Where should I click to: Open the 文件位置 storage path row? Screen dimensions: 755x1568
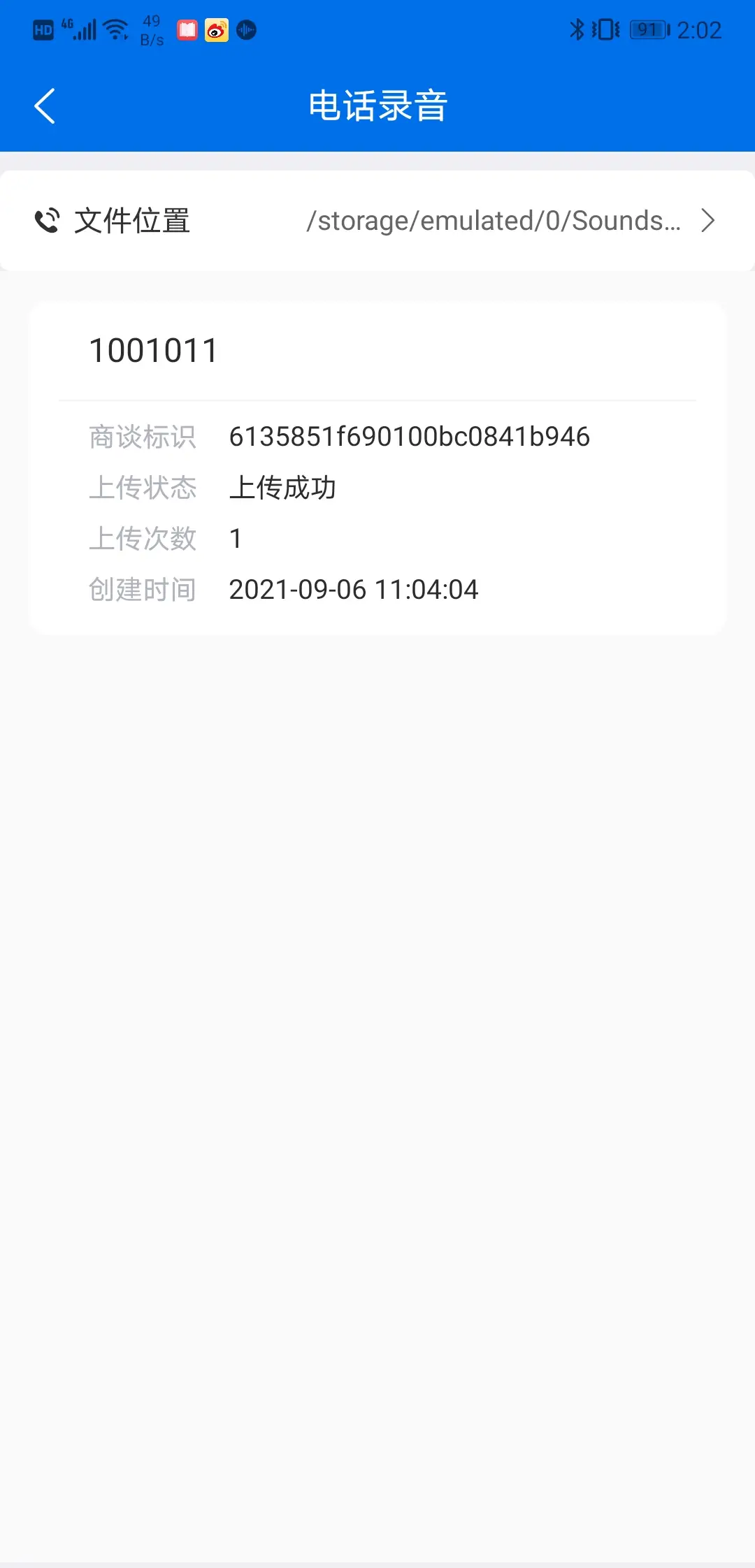[377, 221]
